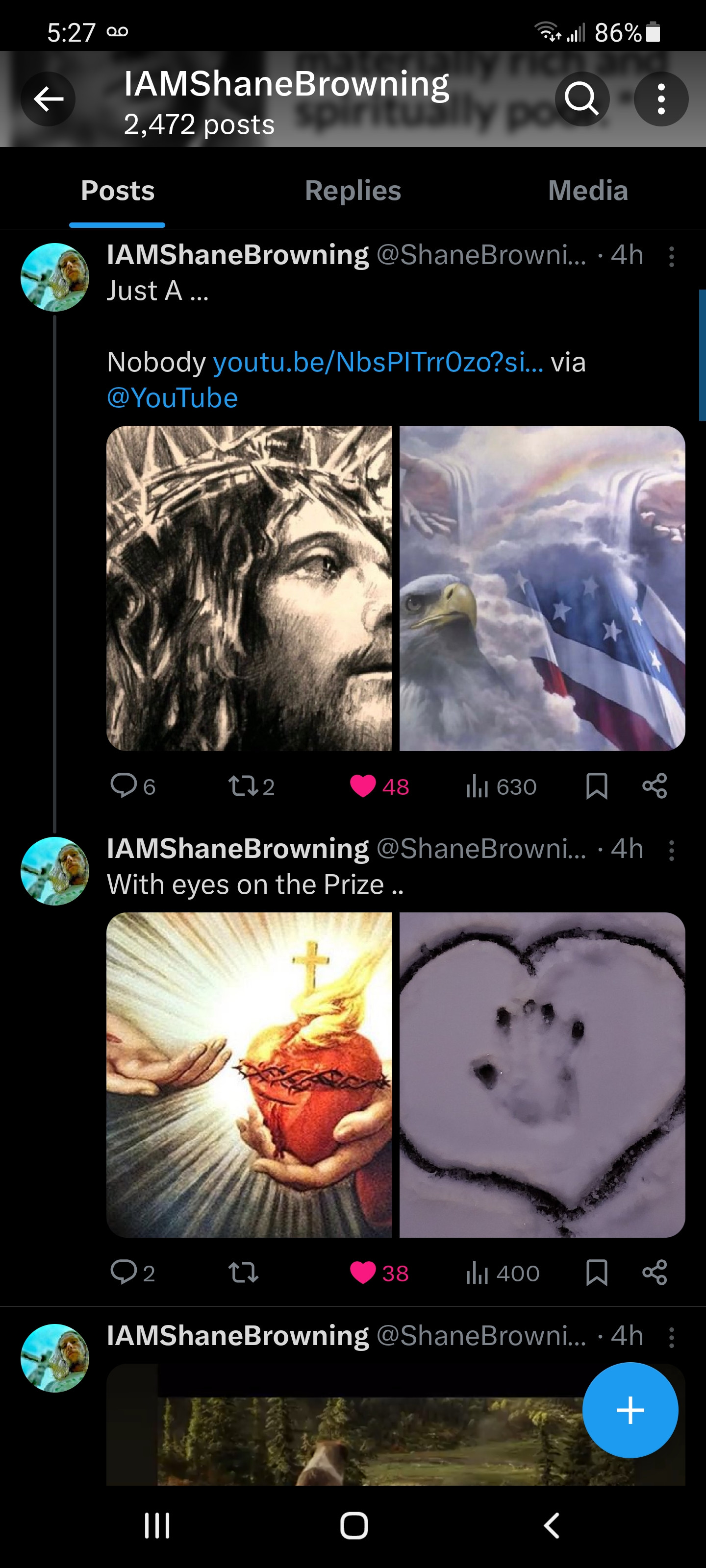Screen dimensions: 706x1568
Task: Compose a new post
Action: (x=630, y=1410)
